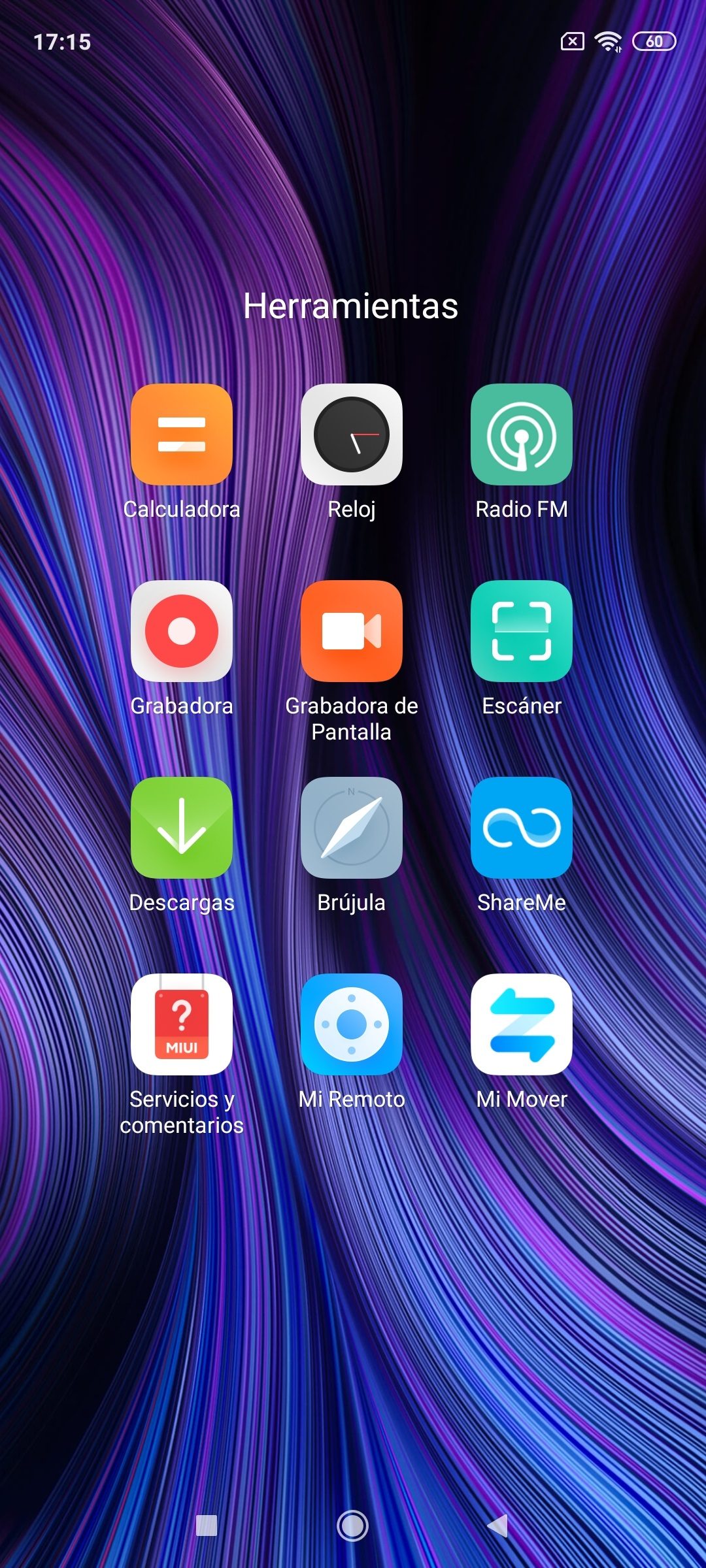Rename the Herramientas folder title
Screen dimensions: 706x1568
[x=351, y=306]
